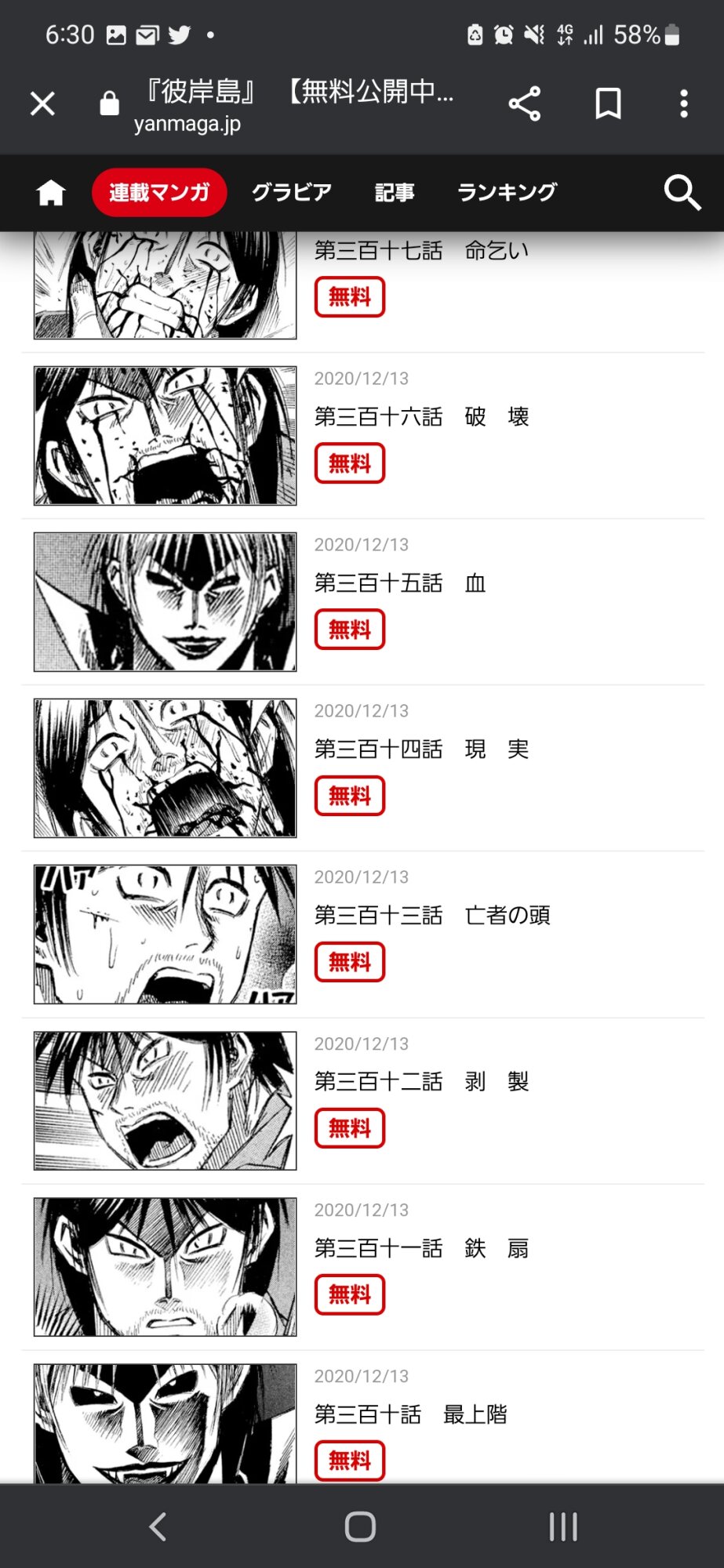Go to the site home icon
The width and height of the screenshot is (724, 1568).
click(51, 193)
